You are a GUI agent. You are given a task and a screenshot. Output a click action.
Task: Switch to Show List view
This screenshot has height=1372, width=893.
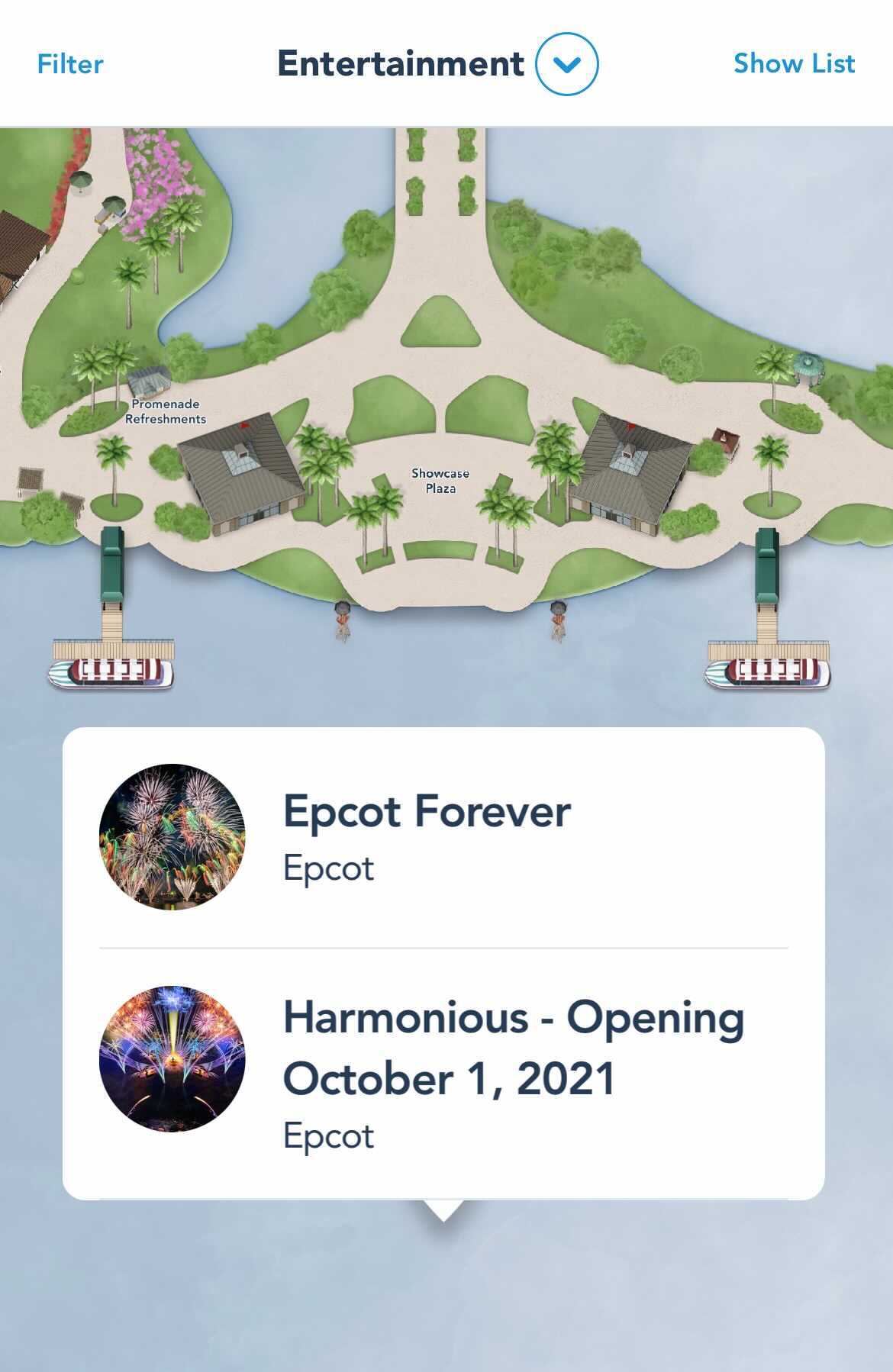click(794, 64)
